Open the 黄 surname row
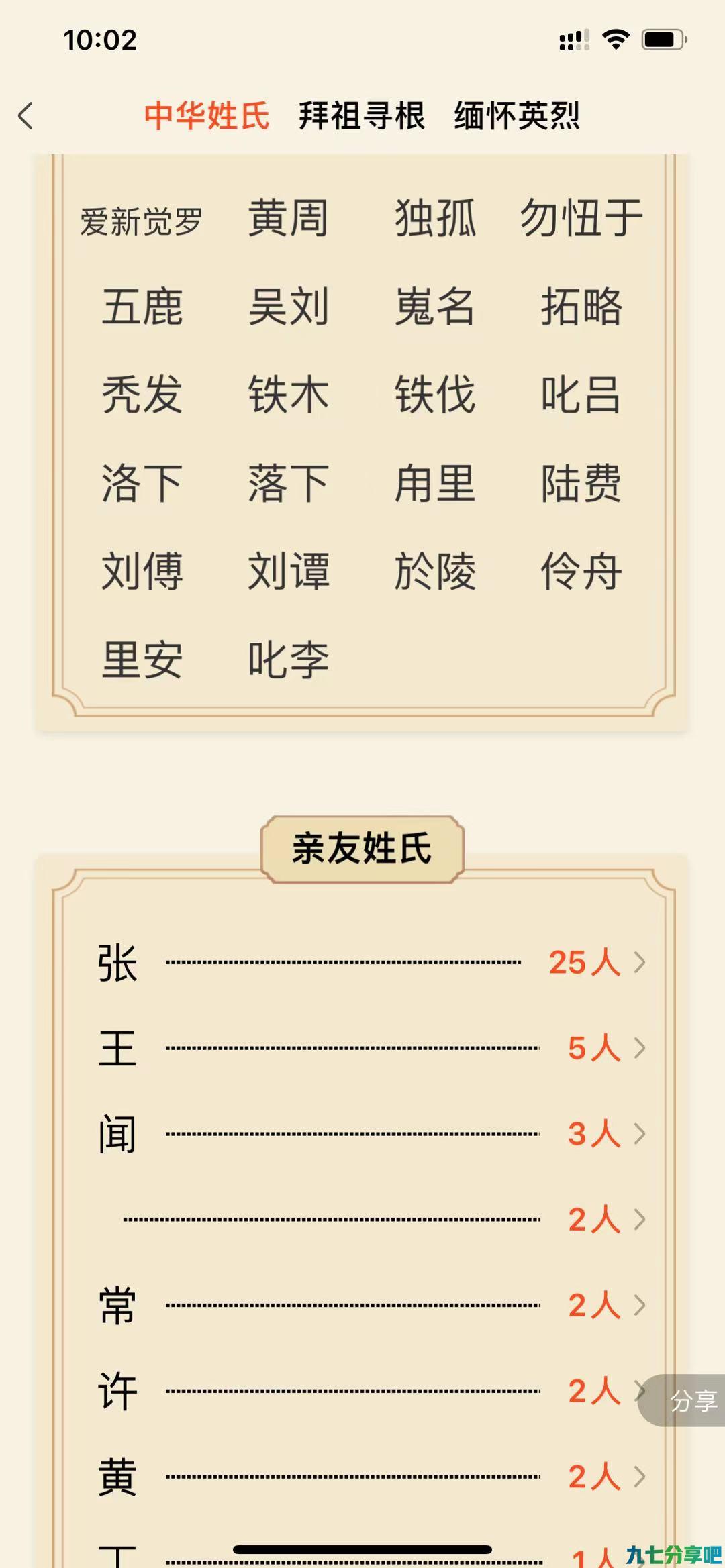Viewport: 725px width, 1568px height. (371, 1477)
